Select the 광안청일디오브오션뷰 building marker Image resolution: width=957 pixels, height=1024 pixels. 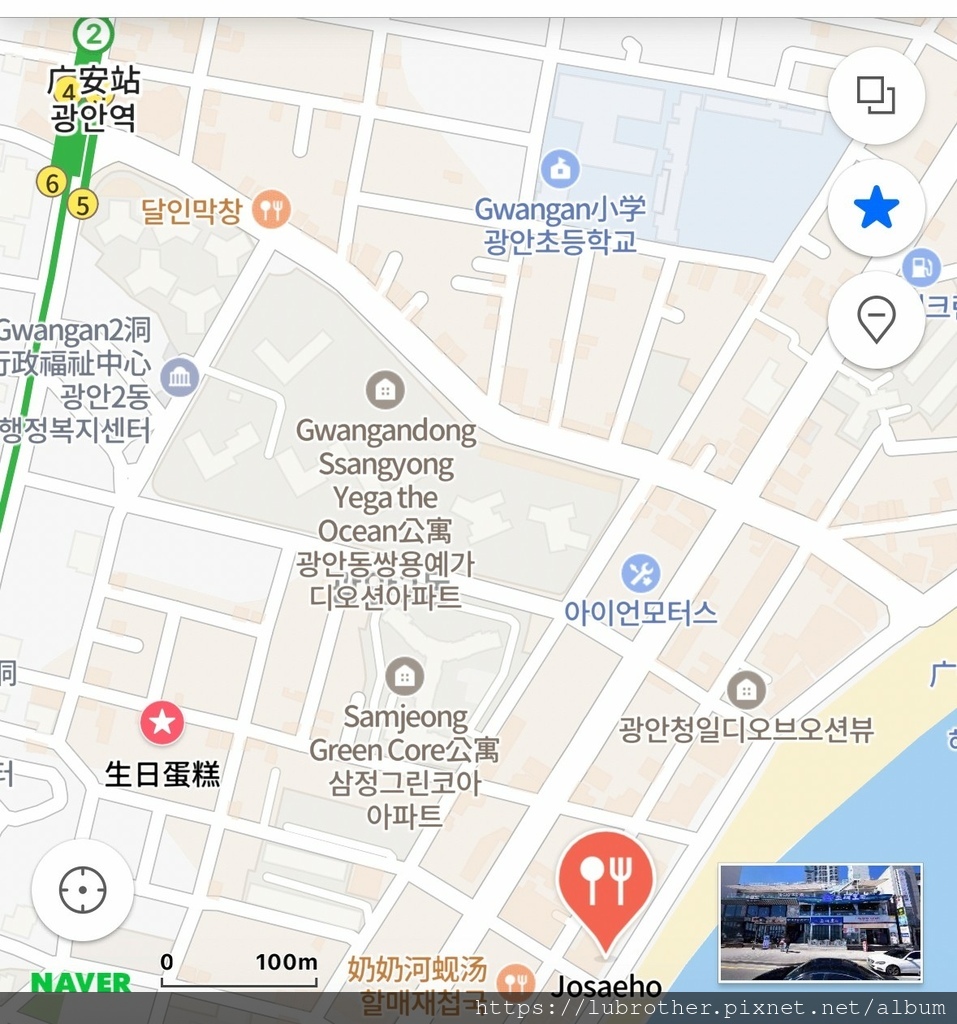(x=746, y=690)
